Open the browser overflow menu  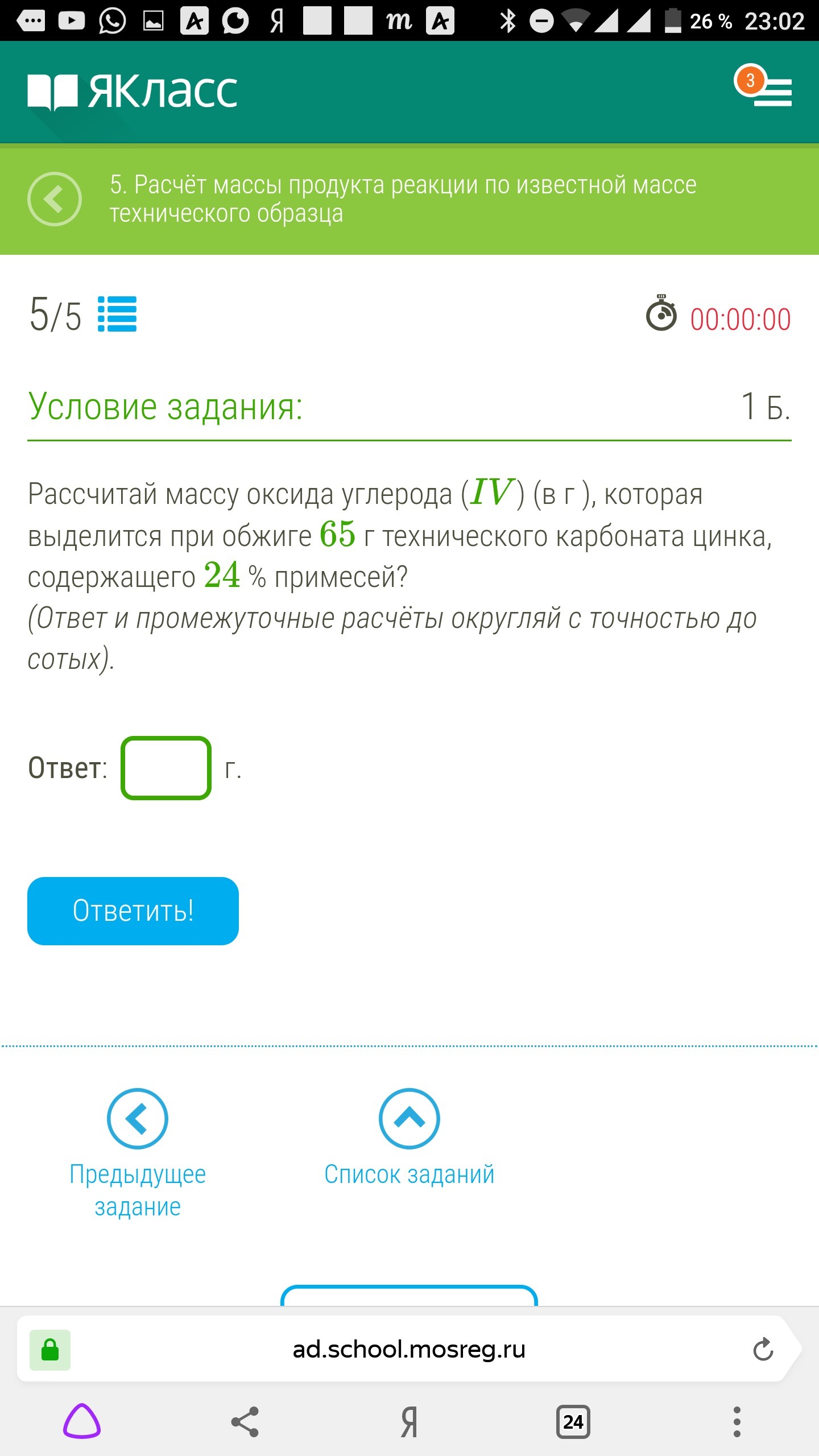pyautogui.click(x=737, y=1422)
